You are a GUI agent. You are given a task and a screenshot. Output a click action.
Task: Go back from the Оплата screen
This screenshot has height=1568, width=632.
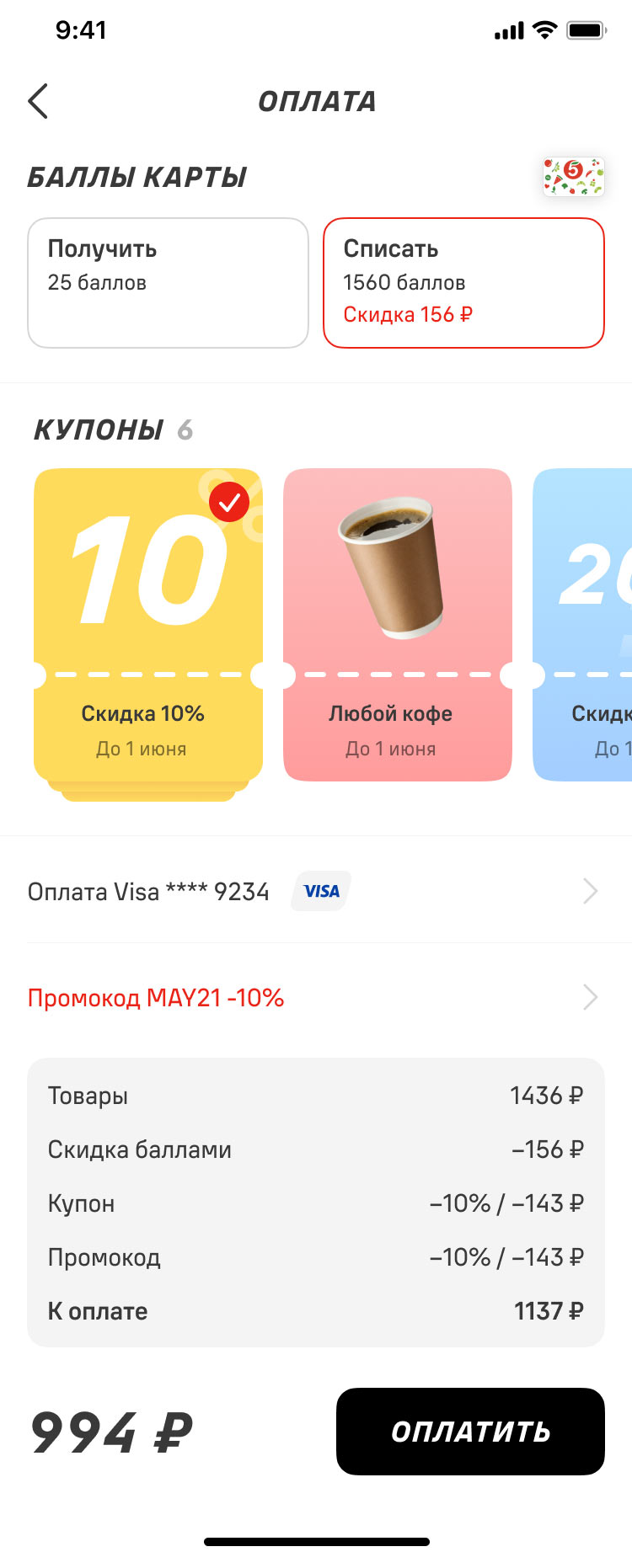coord(38,101)
